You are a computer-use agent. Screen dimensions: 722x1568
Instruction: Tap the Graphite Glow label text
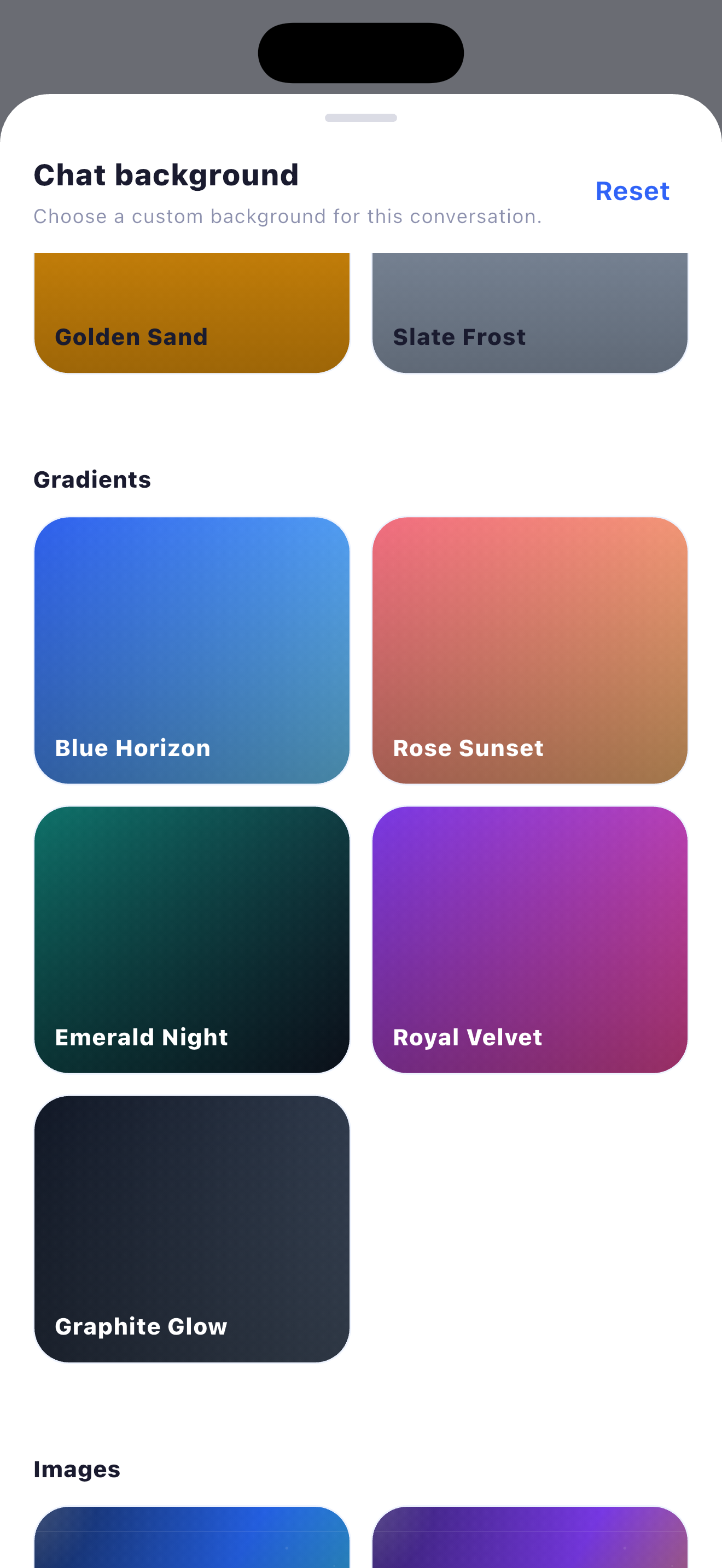[140, 1326]
